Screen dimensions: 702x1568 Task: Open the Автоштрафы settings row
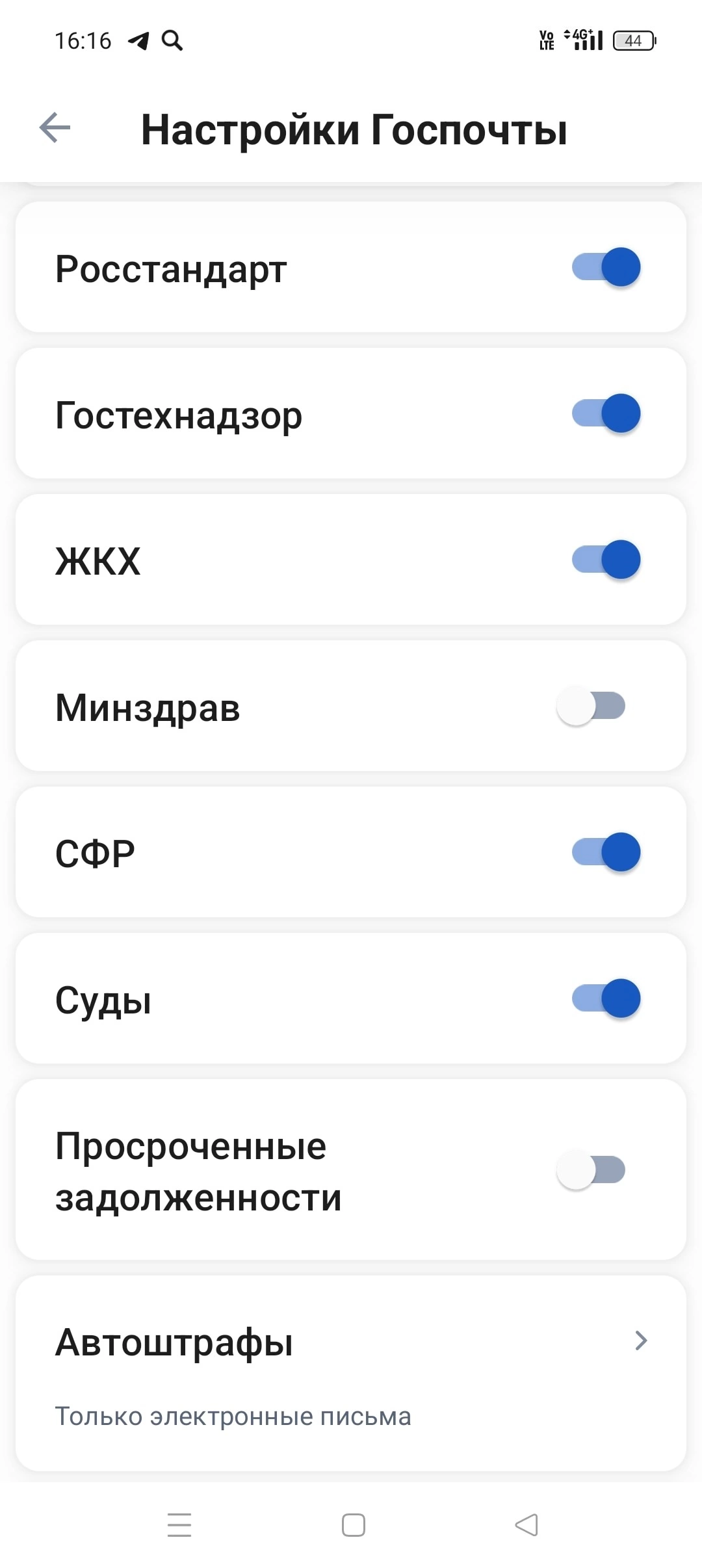click(351, 1373)
